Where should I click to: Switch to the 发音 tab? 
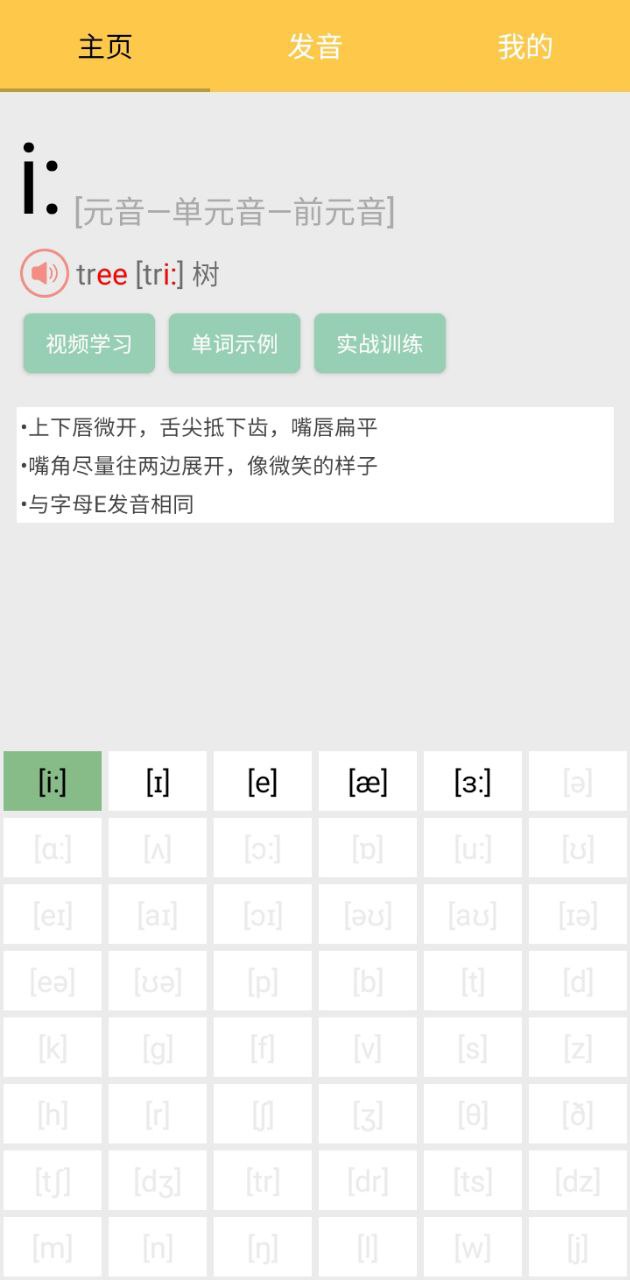pyautogui.click(x=315, y=47)
